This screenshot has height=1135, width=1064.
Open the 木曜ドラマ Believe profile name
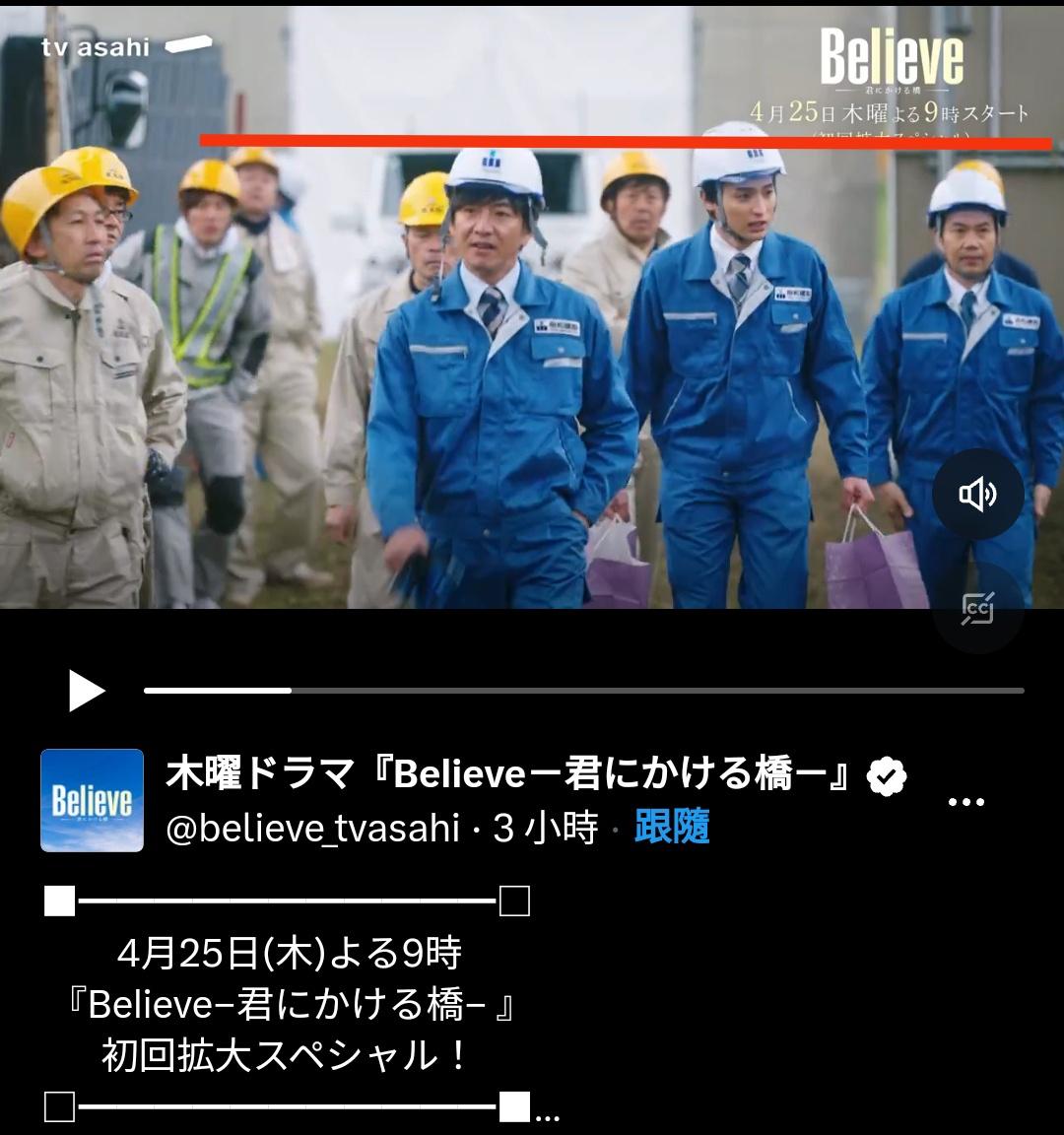pyautogui.click(x=507, y=776)
